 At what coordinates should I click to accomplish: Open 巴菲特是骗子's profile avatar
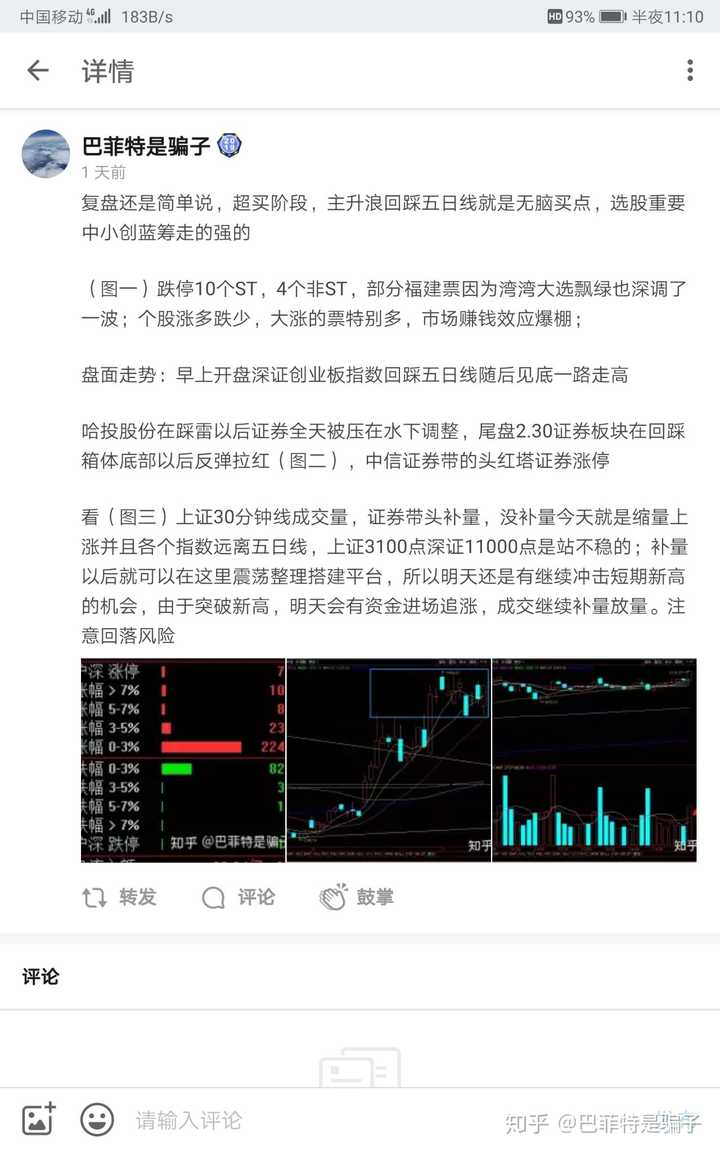46,154
